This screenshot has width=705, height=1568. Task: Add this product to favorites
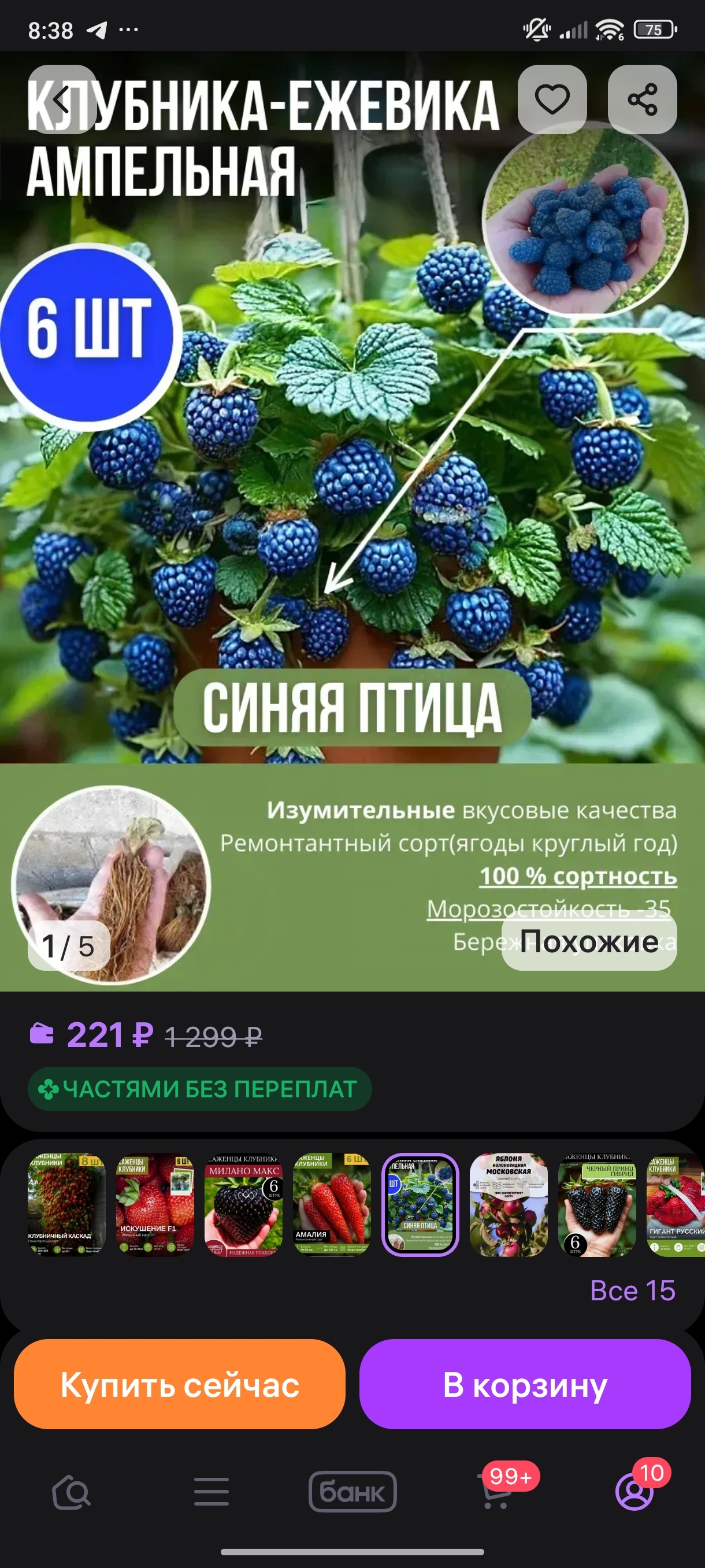[x=552, y=99]
